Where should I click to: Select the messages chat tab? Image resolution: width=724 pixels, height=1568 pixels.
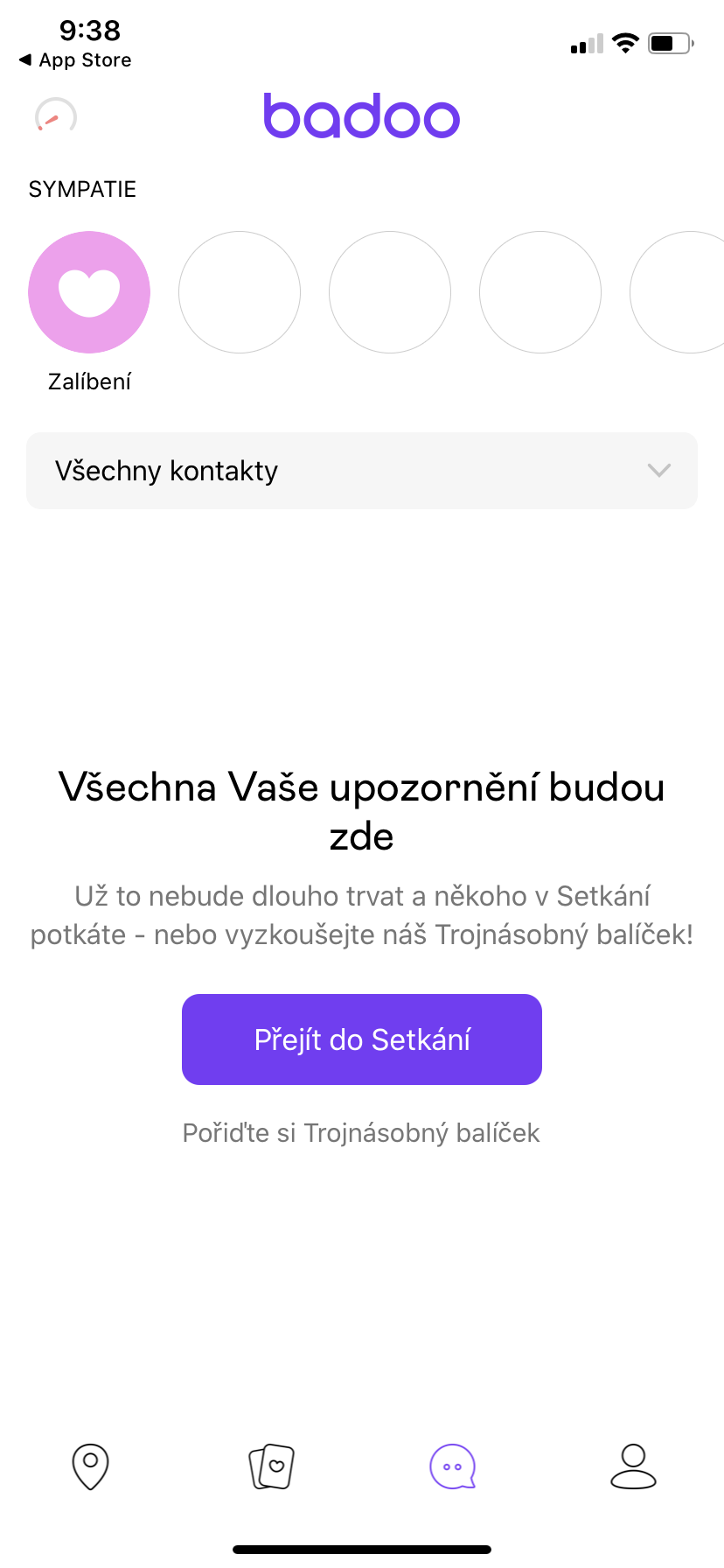click(452, 1466)
